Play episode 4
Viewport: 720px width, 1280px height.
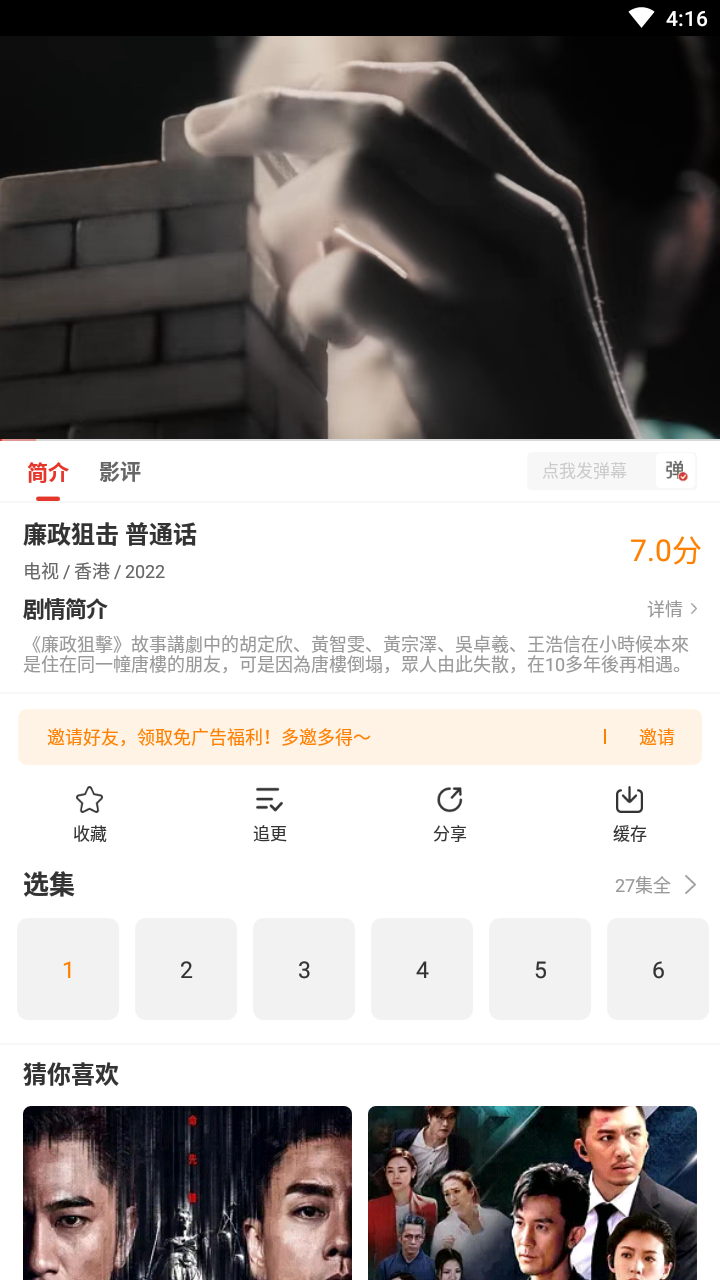tap(422, 969)
